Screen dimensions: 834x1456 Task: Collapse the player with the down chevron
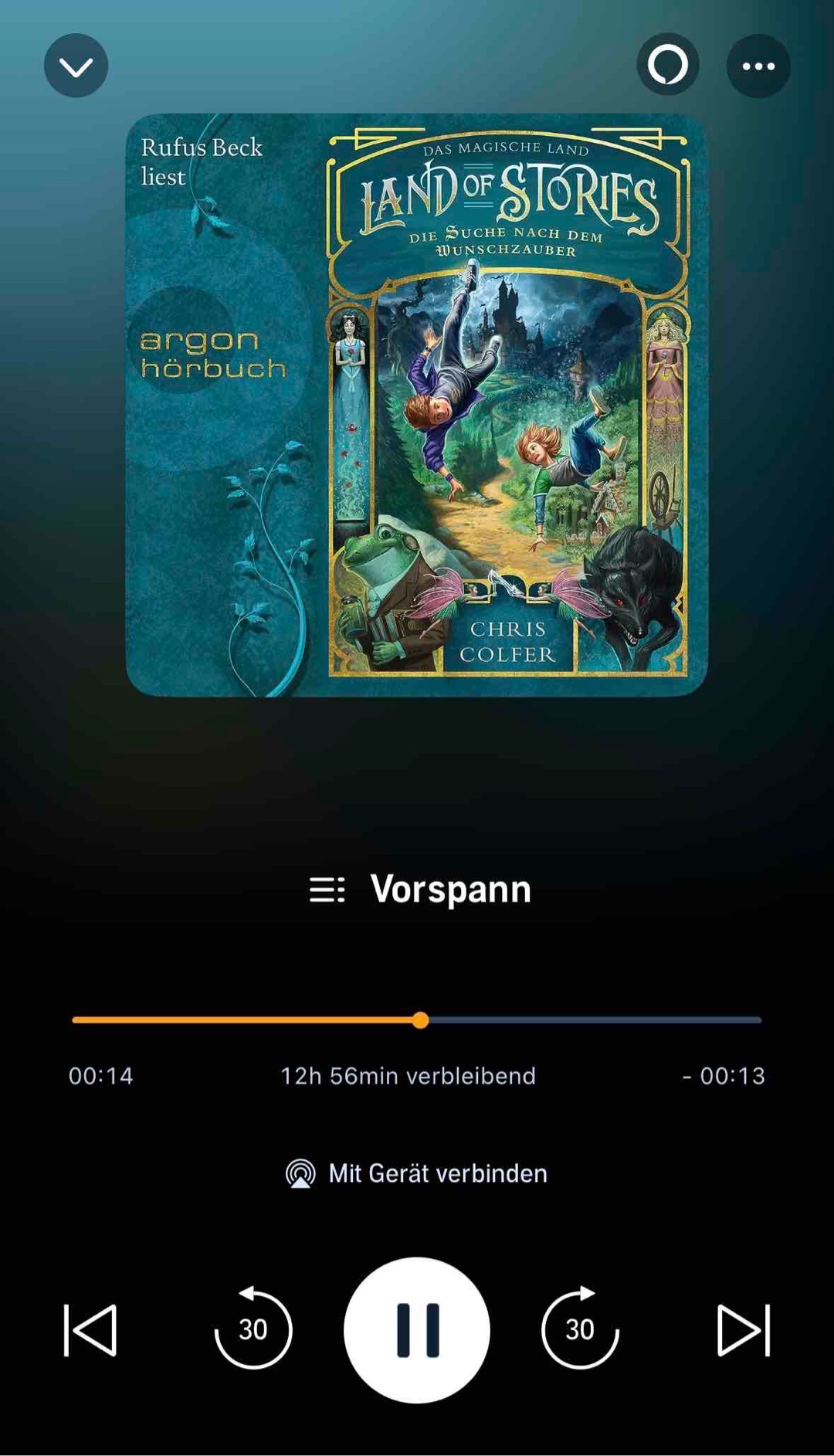point(76,66)
